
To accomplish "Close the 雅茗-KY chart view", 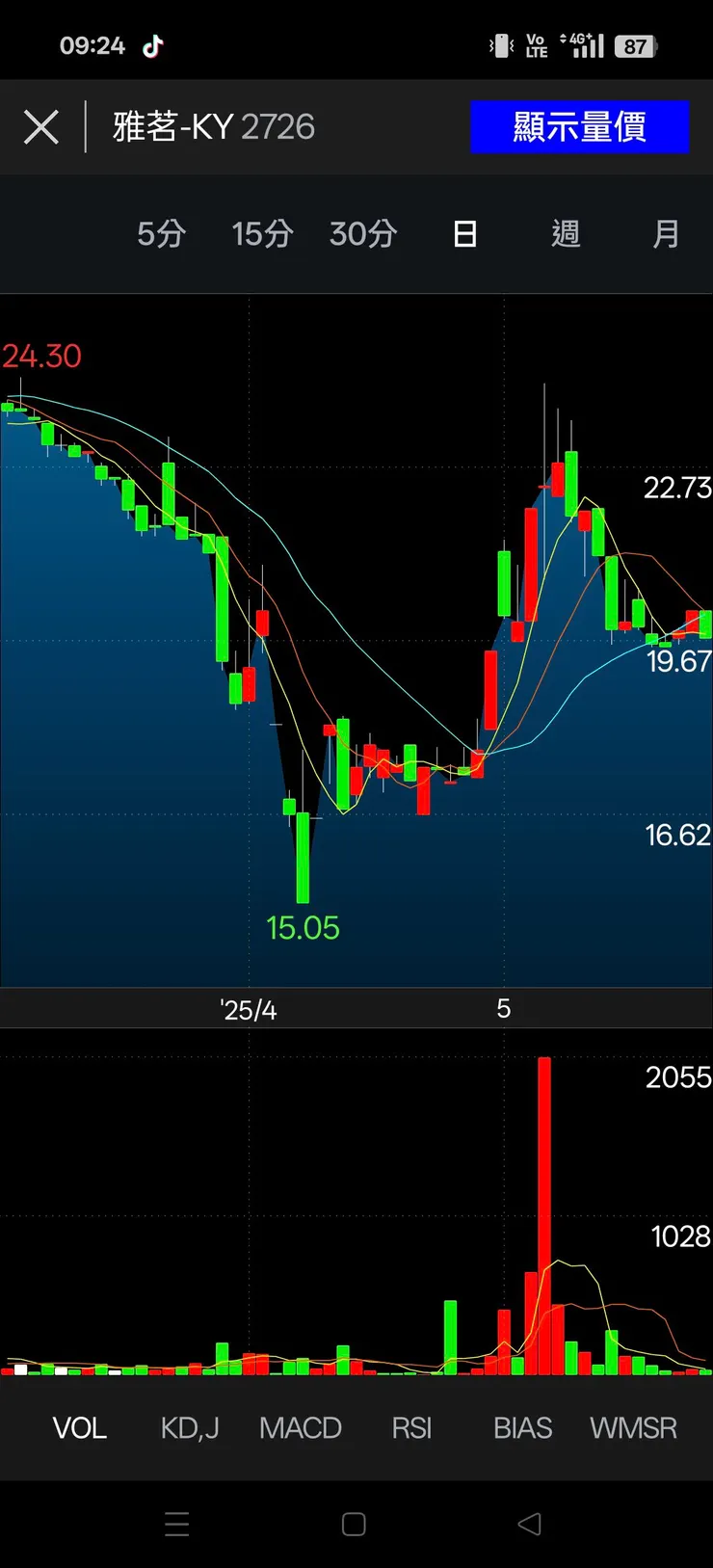I will click(x=41, y=127).
